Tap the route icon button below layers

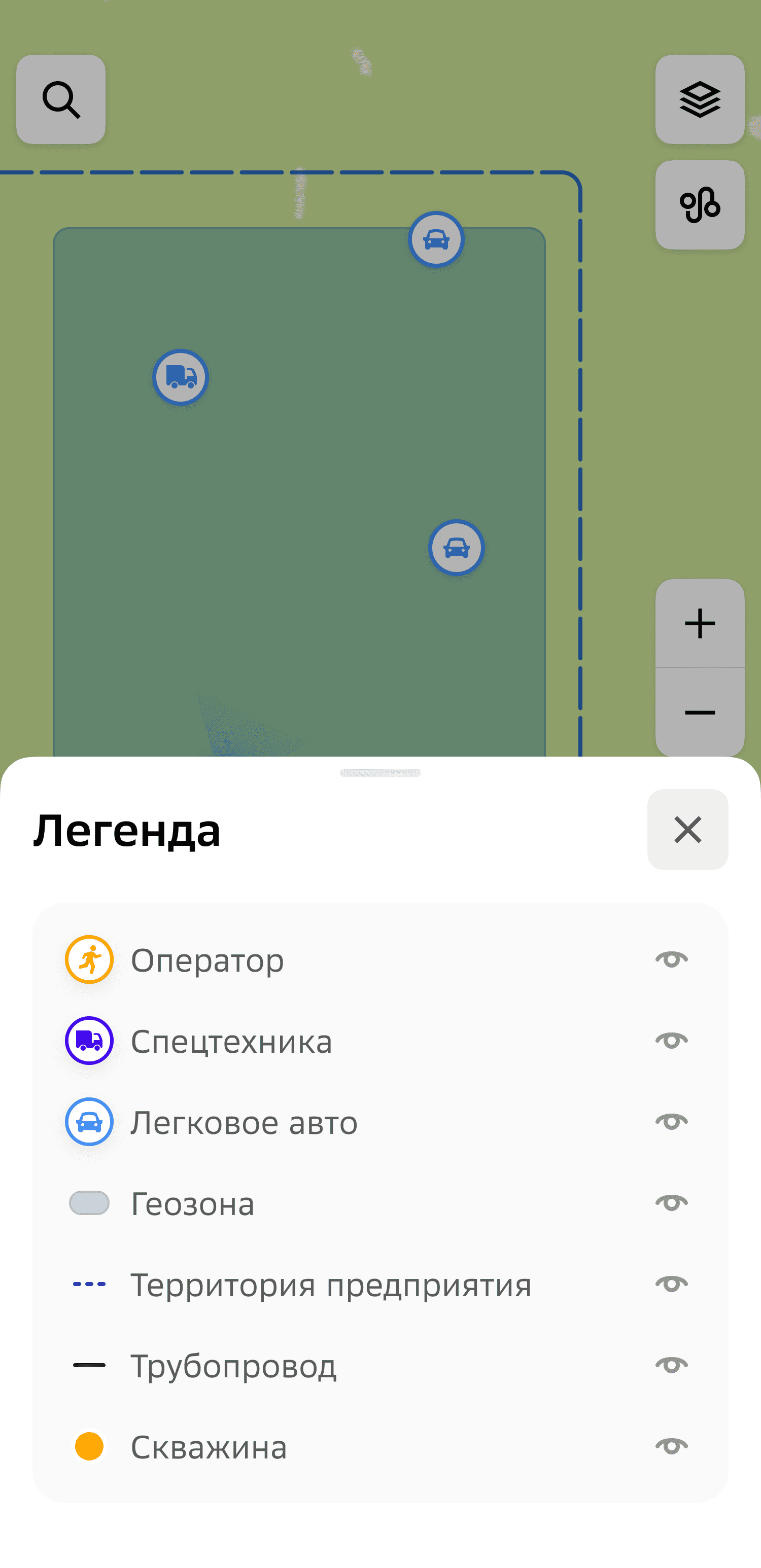coord(700,205)
